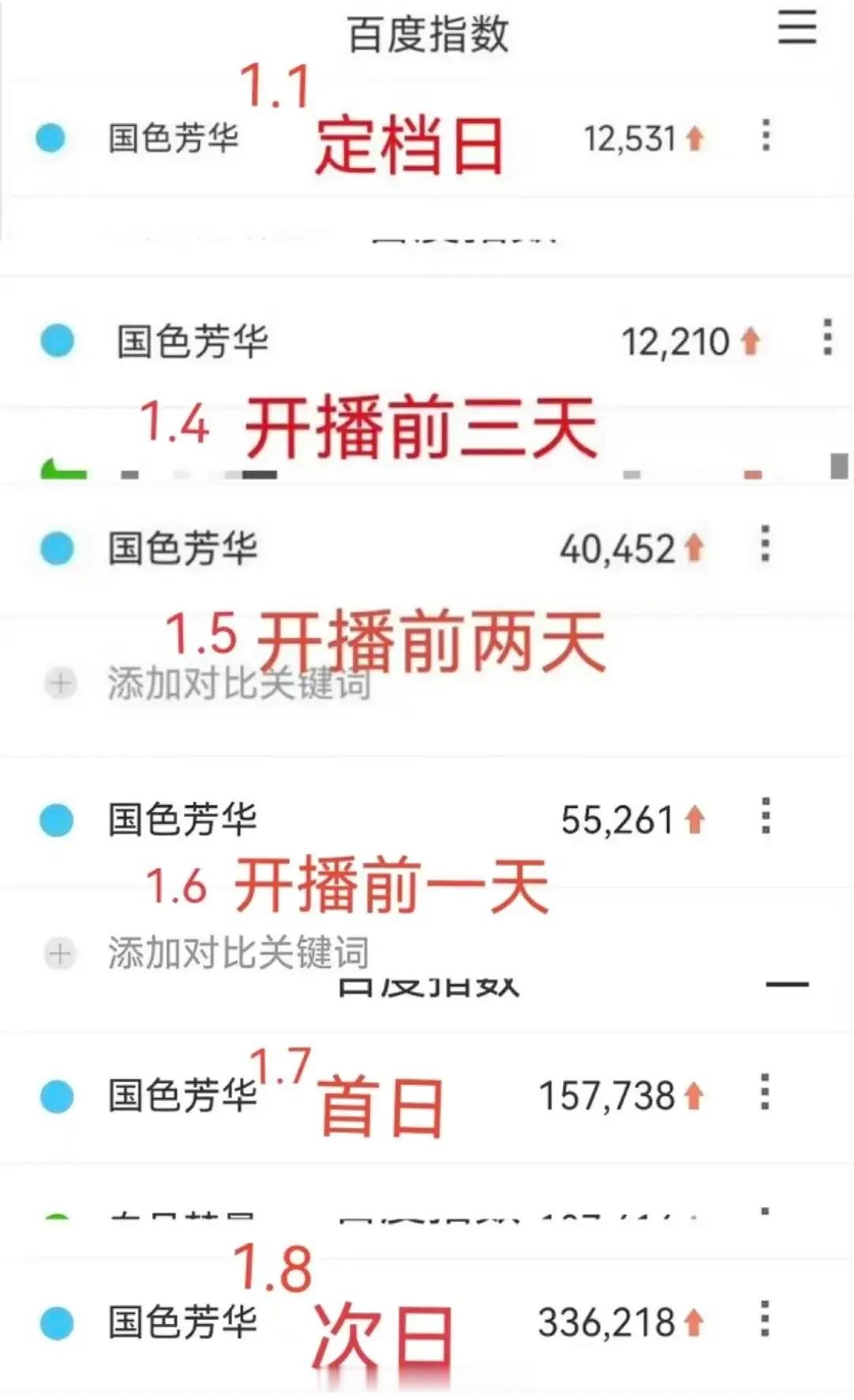Click the orange up arrow next to 12,531

(x=694, y=137)
